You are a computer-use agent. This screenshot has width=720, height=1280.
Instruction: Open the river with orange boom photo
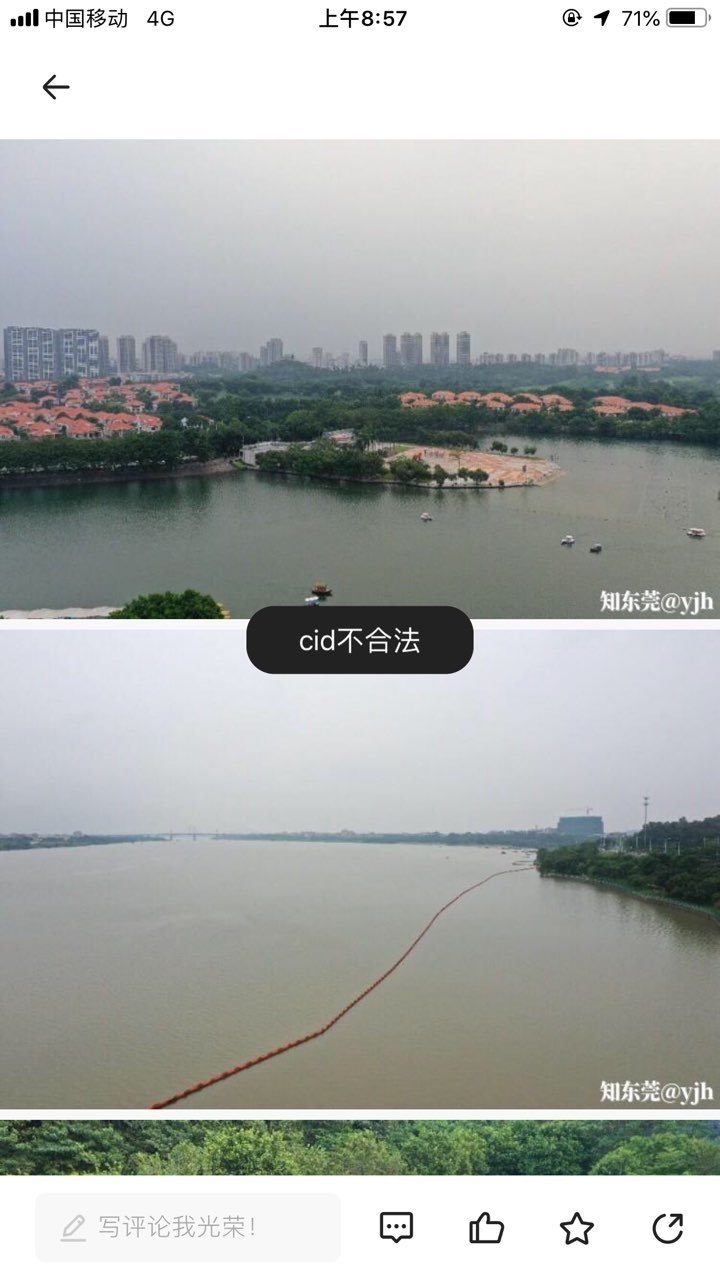click(x=360, y=900)
